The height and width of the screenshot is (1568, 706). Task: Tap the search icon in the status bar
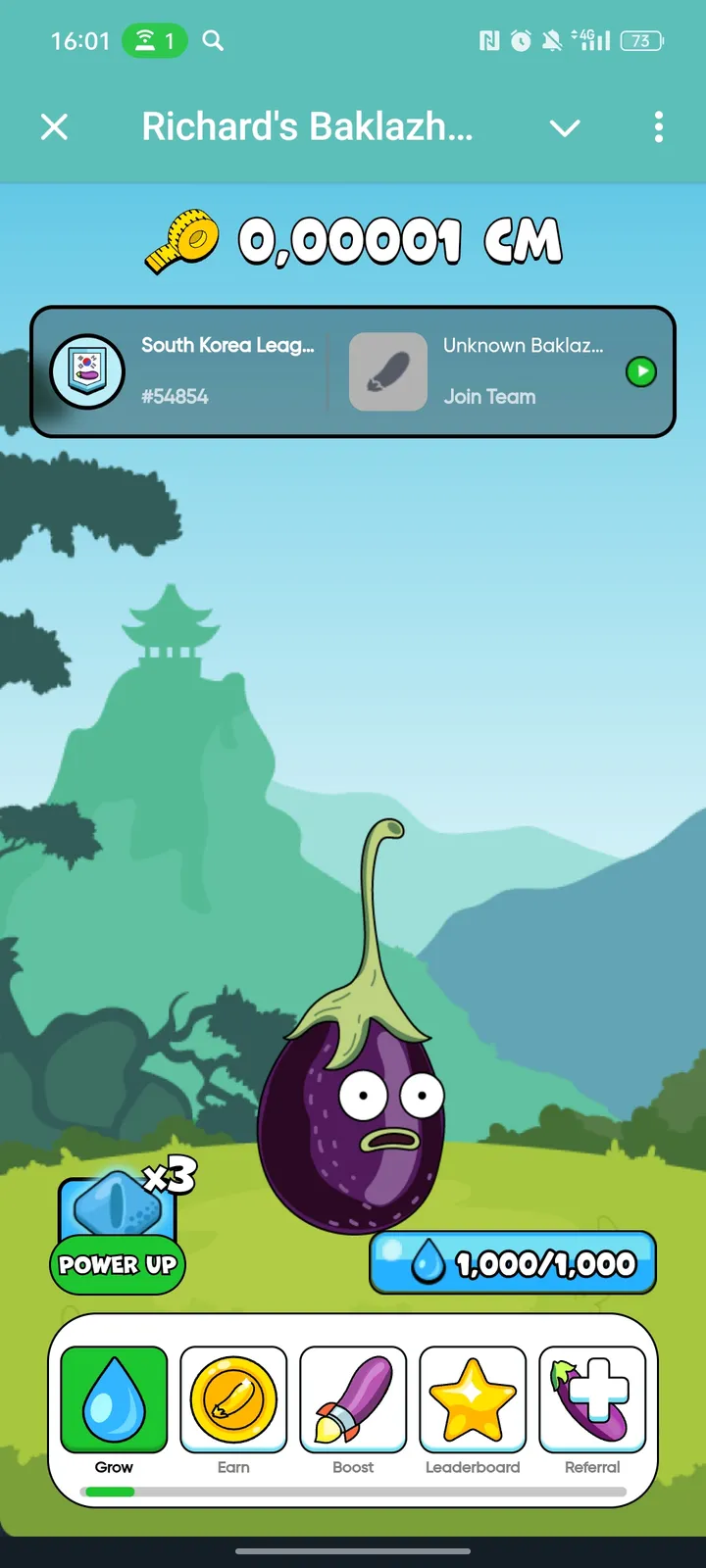pos(213,41)
